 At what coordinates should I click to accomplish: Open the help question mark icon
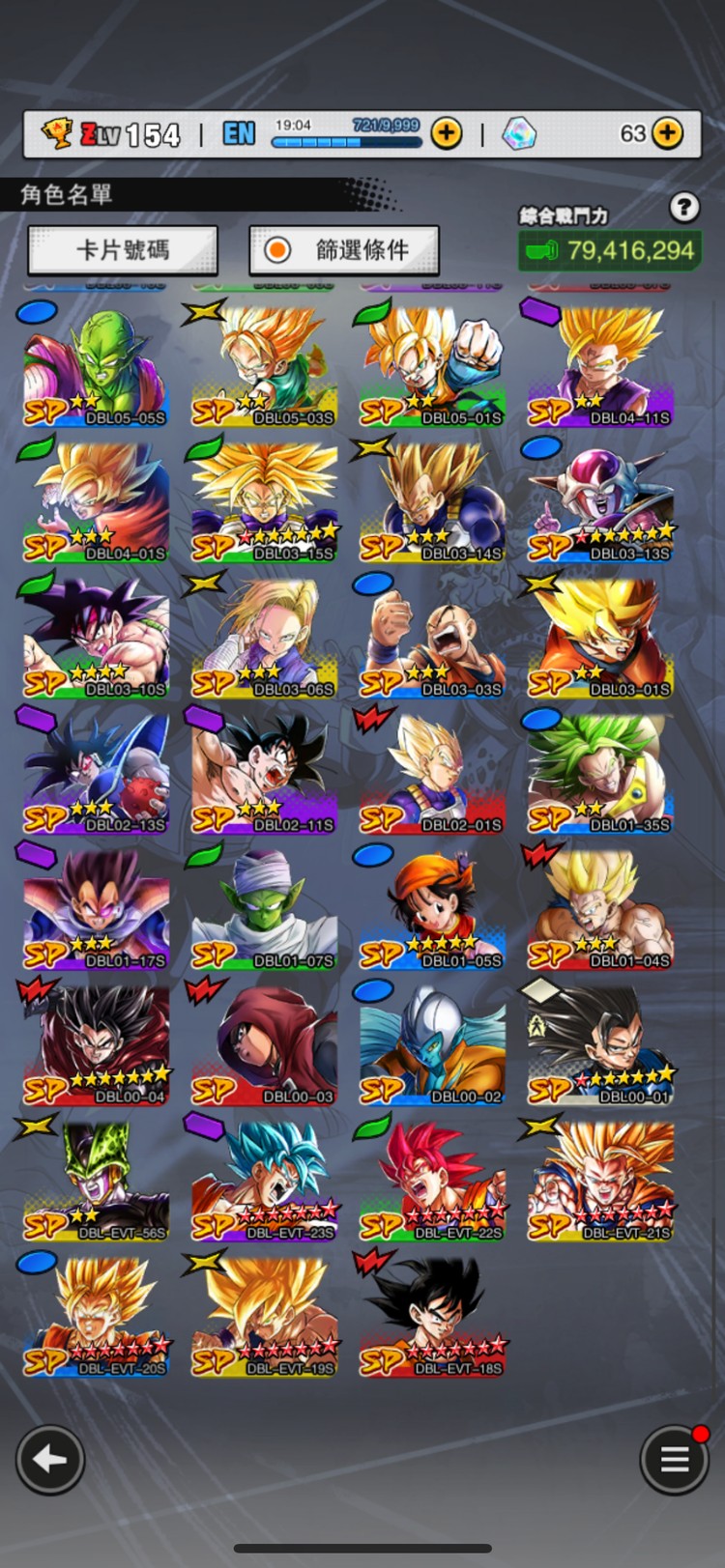683,206
